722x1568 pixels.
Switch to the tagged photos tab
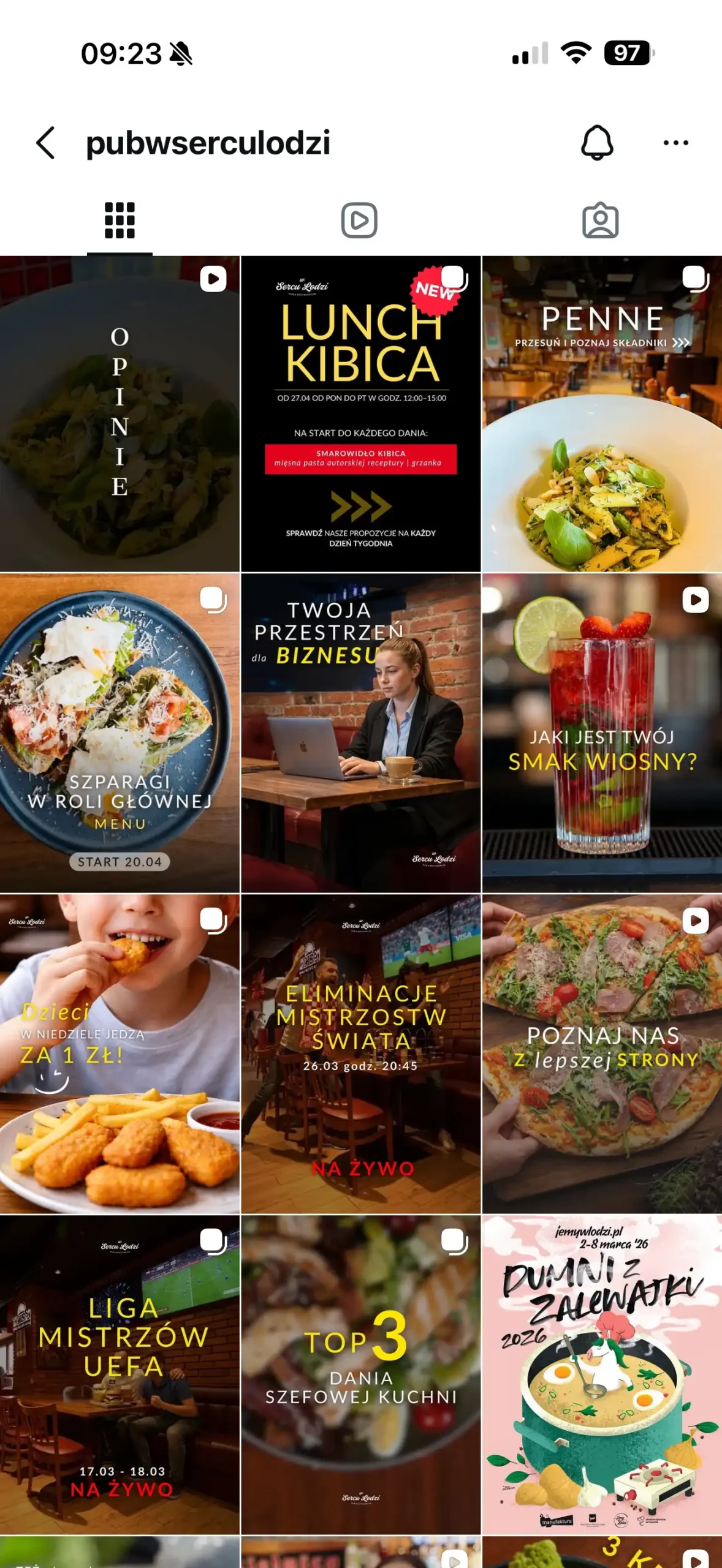point(600,221)
